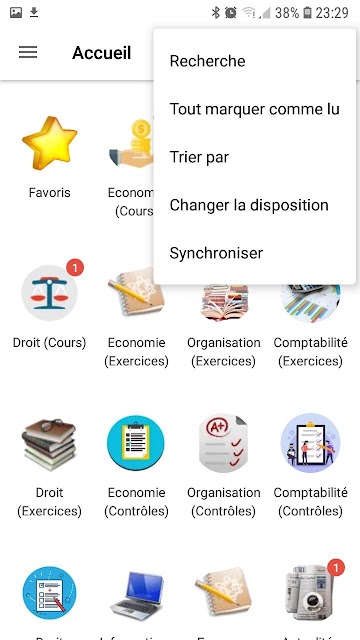This screenshot has width=360, height=640.
Task: Open Droit (Cours) category
Action: point(49,308)
